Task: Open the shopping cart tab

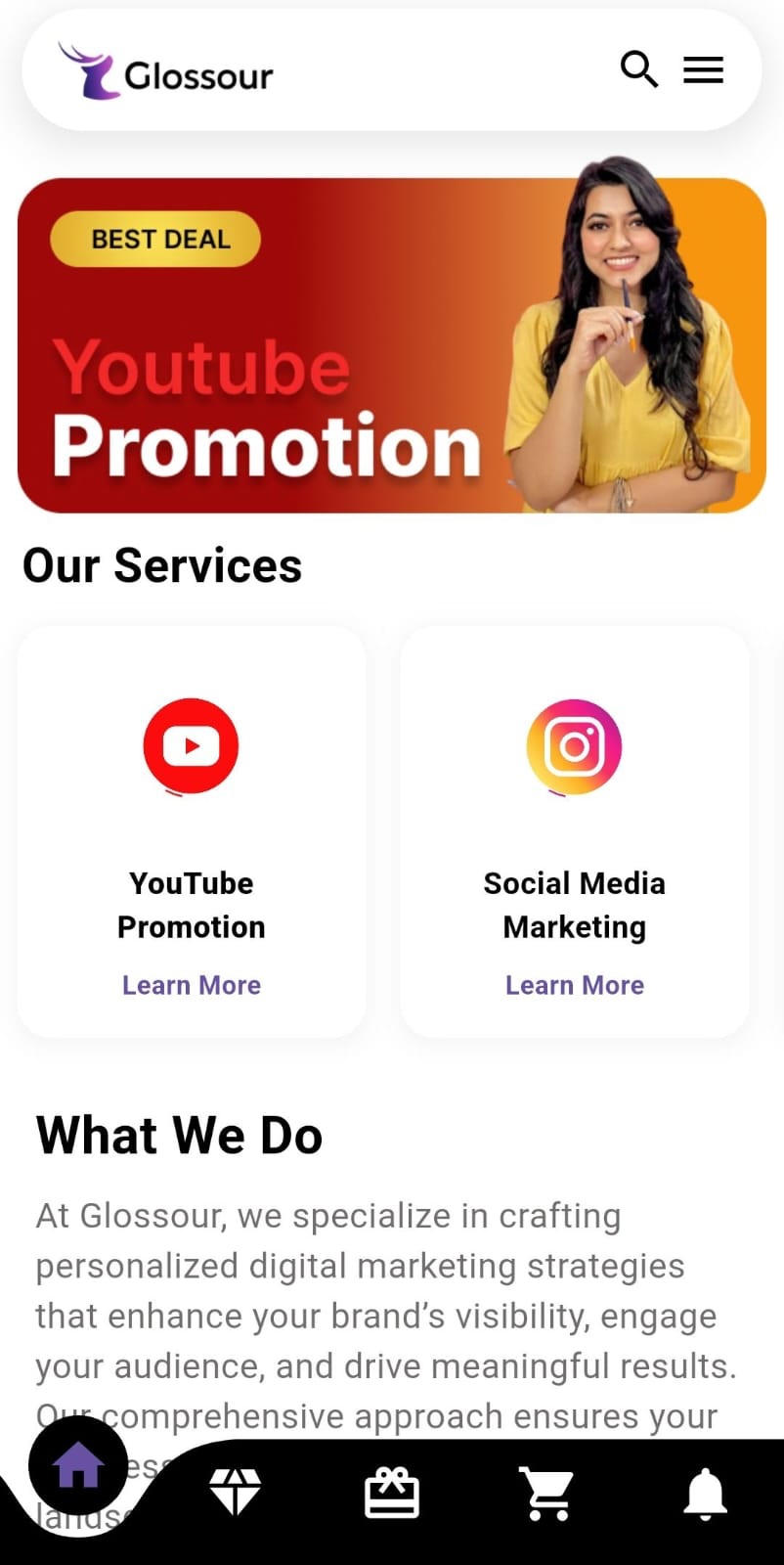Action: click(x=548, y=1494)
